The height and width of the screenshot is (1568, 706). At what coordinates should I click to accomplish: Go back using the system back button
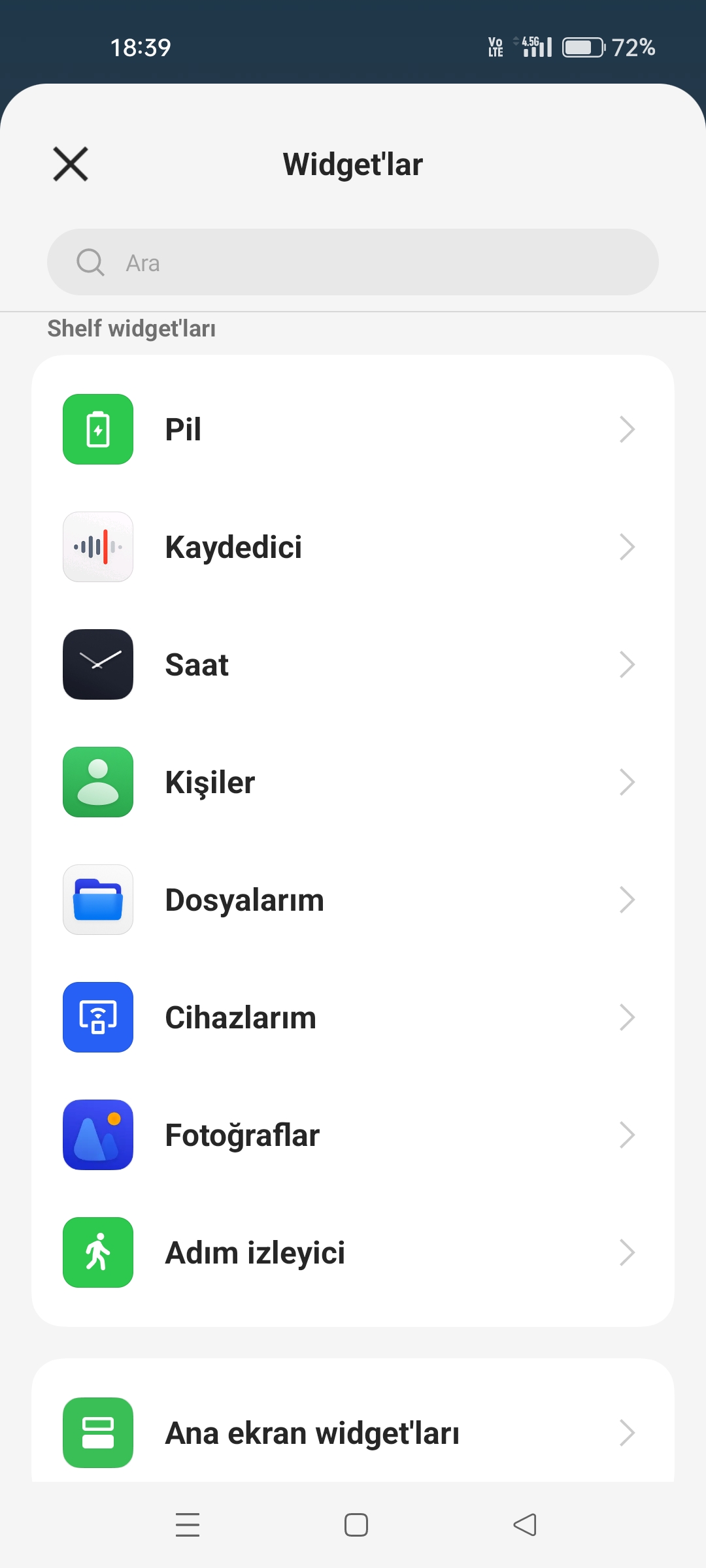(525, 1525)
